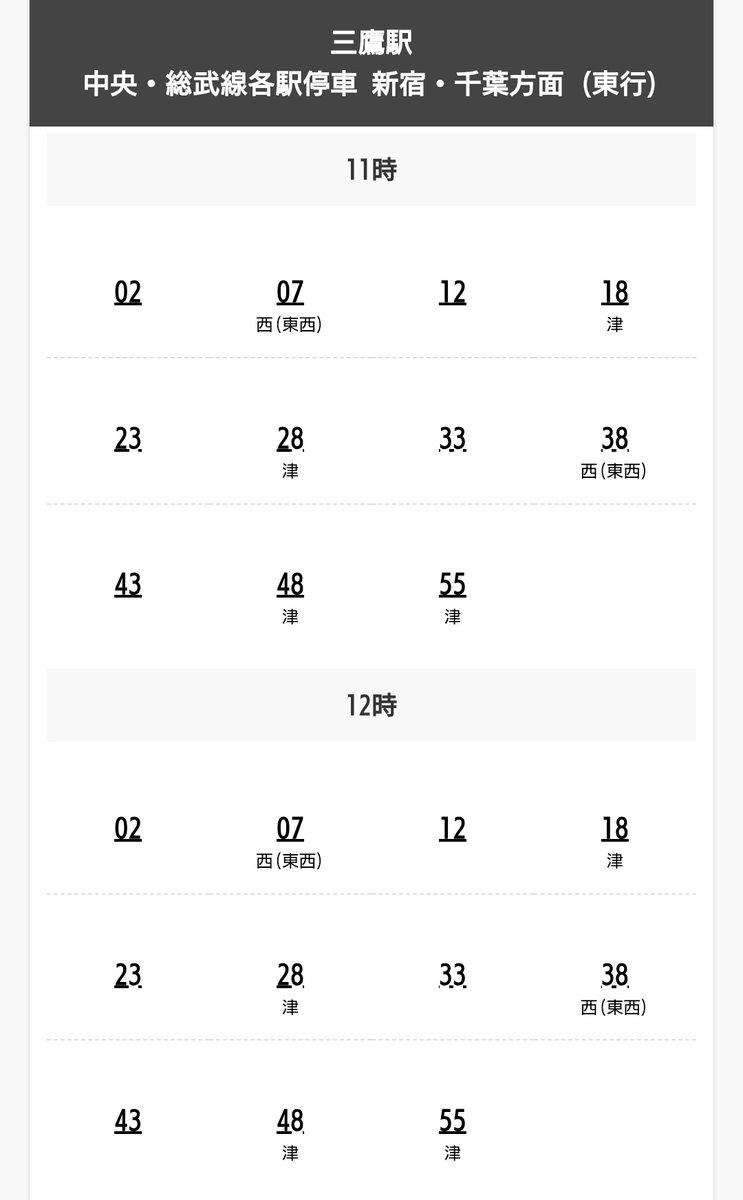Image resolution: width=743 pixels, height=1200 pixels.
Task: Select the 12時 12 departure
Action: pos(452,829)
